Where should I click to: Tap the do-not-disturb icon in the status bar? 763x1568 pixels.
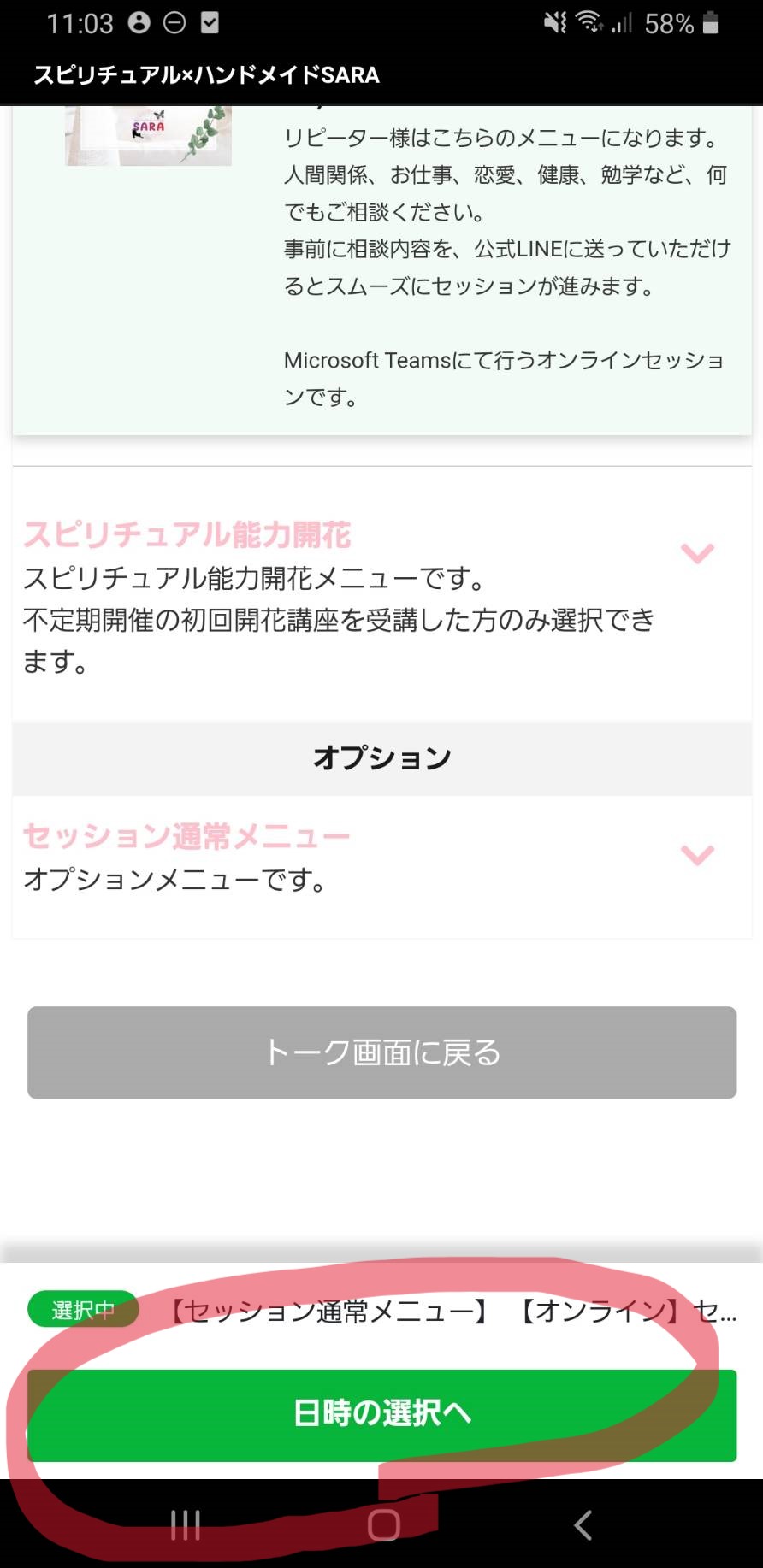pos(175,21)
